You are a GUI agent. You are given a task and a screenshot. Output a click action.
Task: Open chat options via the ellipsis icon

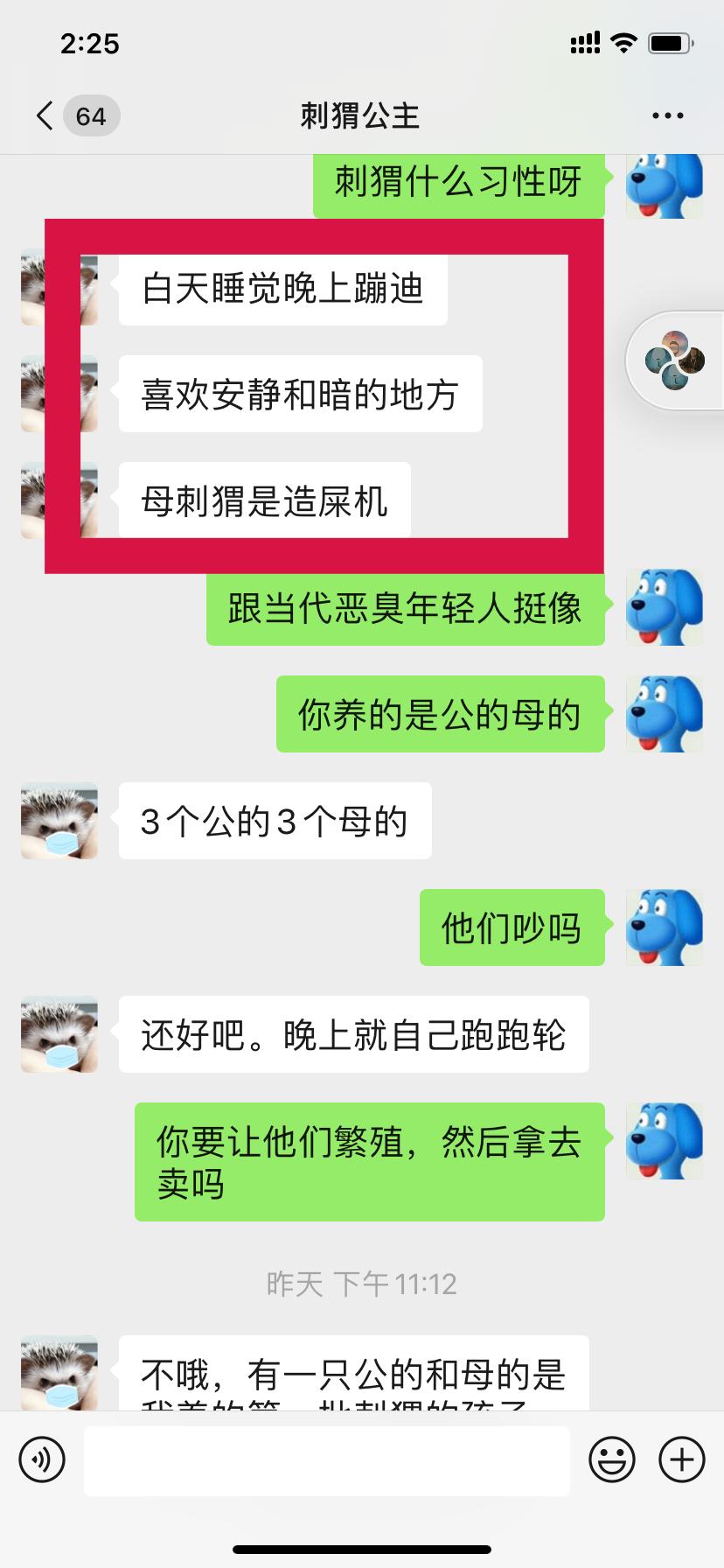coord(666,115)
